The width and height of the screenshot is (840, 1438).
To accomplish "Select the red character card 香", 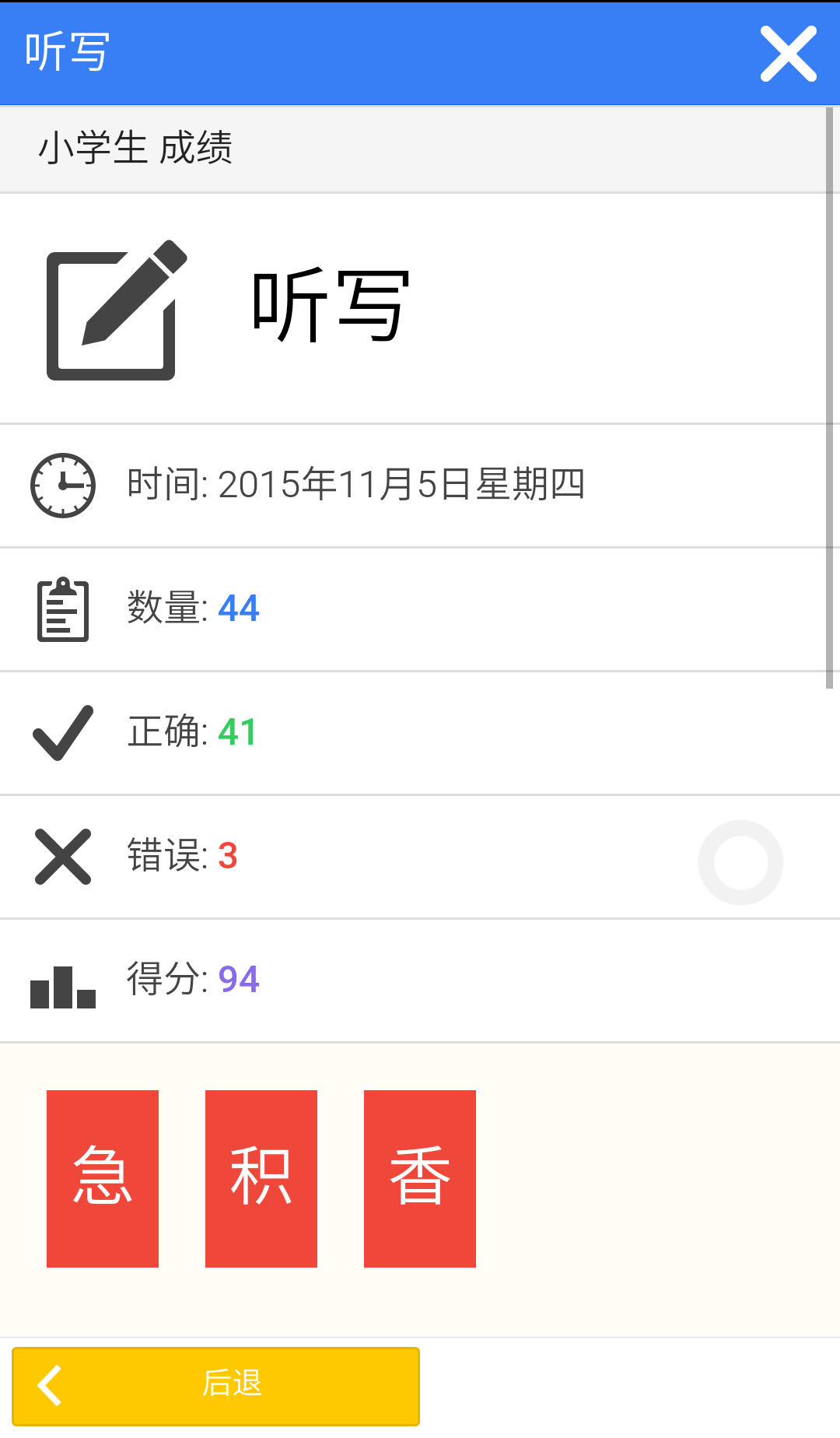I will [x=419, y=1176].
